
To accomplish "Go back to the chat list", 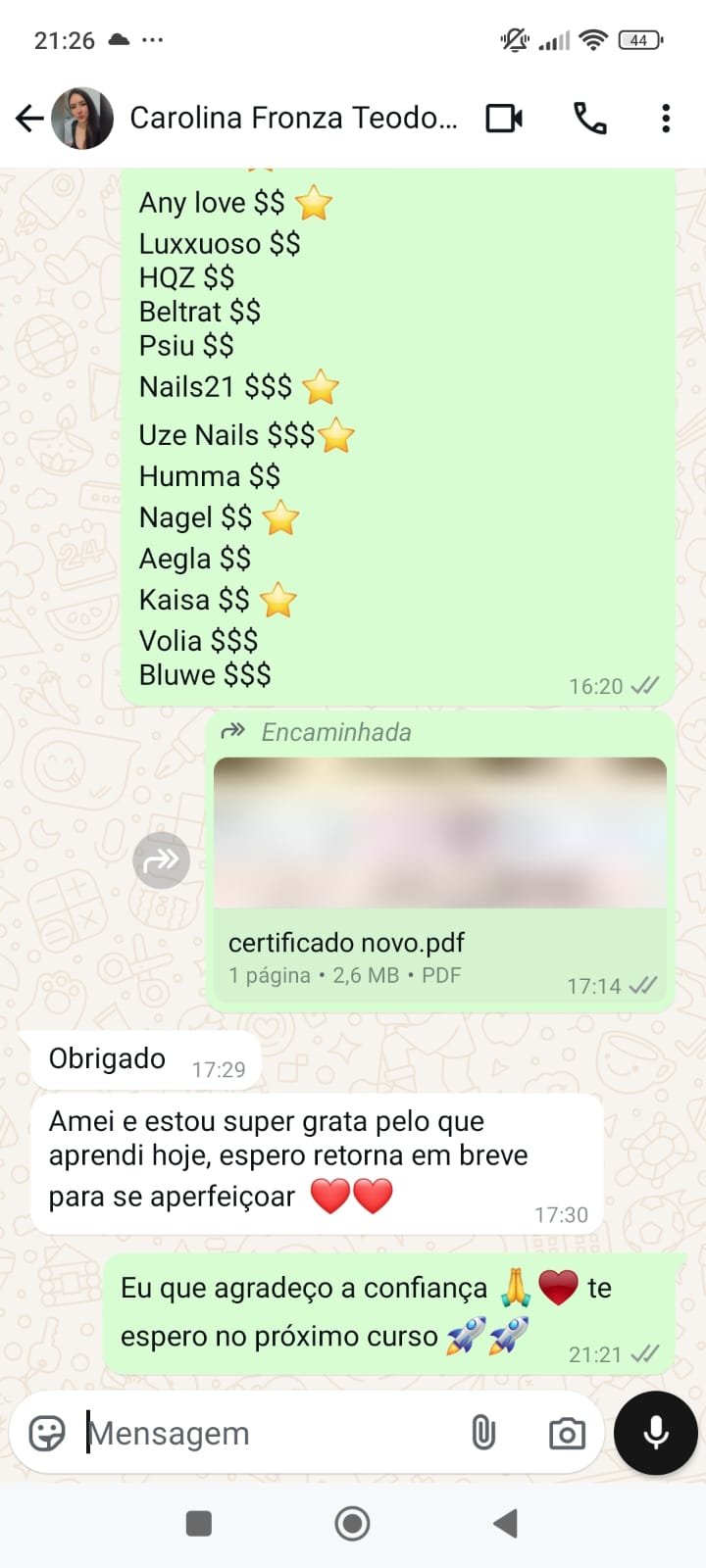I will pos(29,119).
